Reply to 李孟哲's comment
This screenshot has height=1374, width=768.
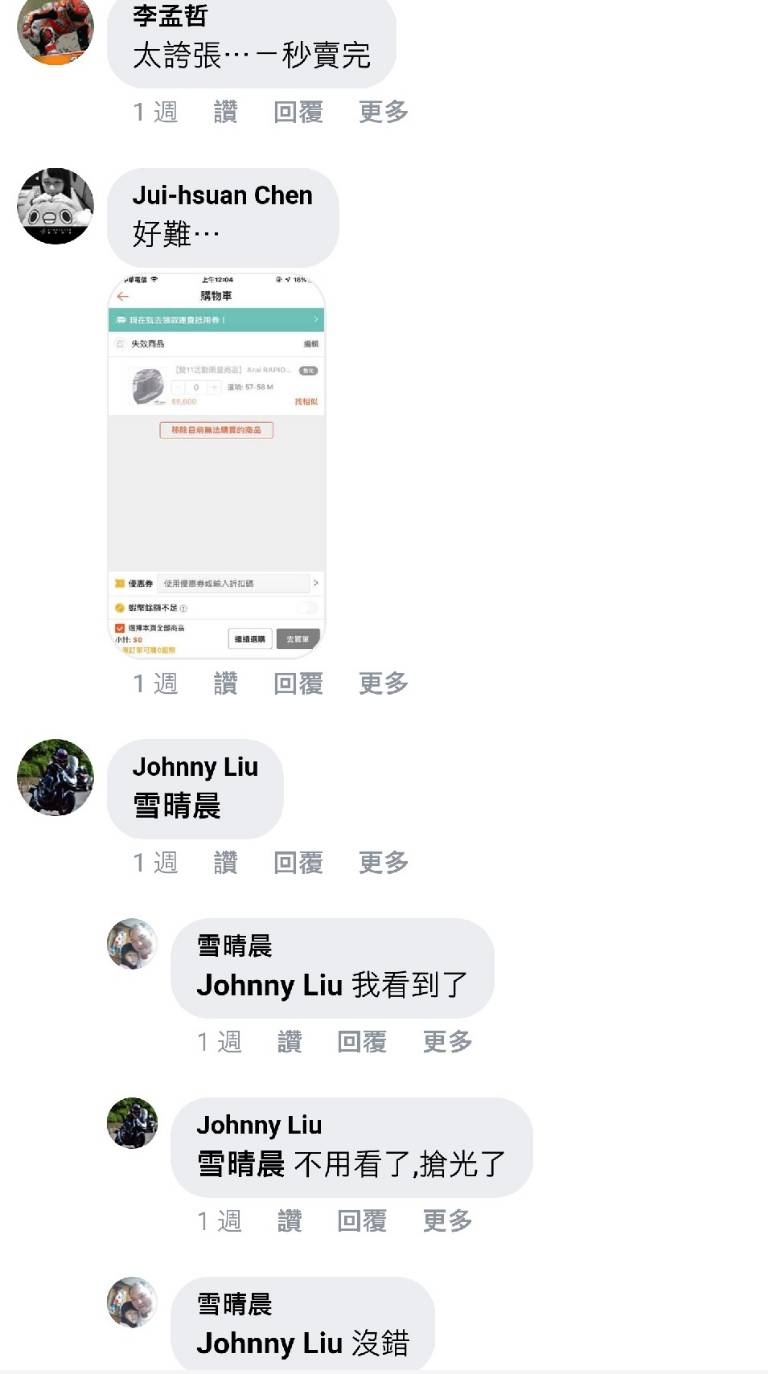298,112
